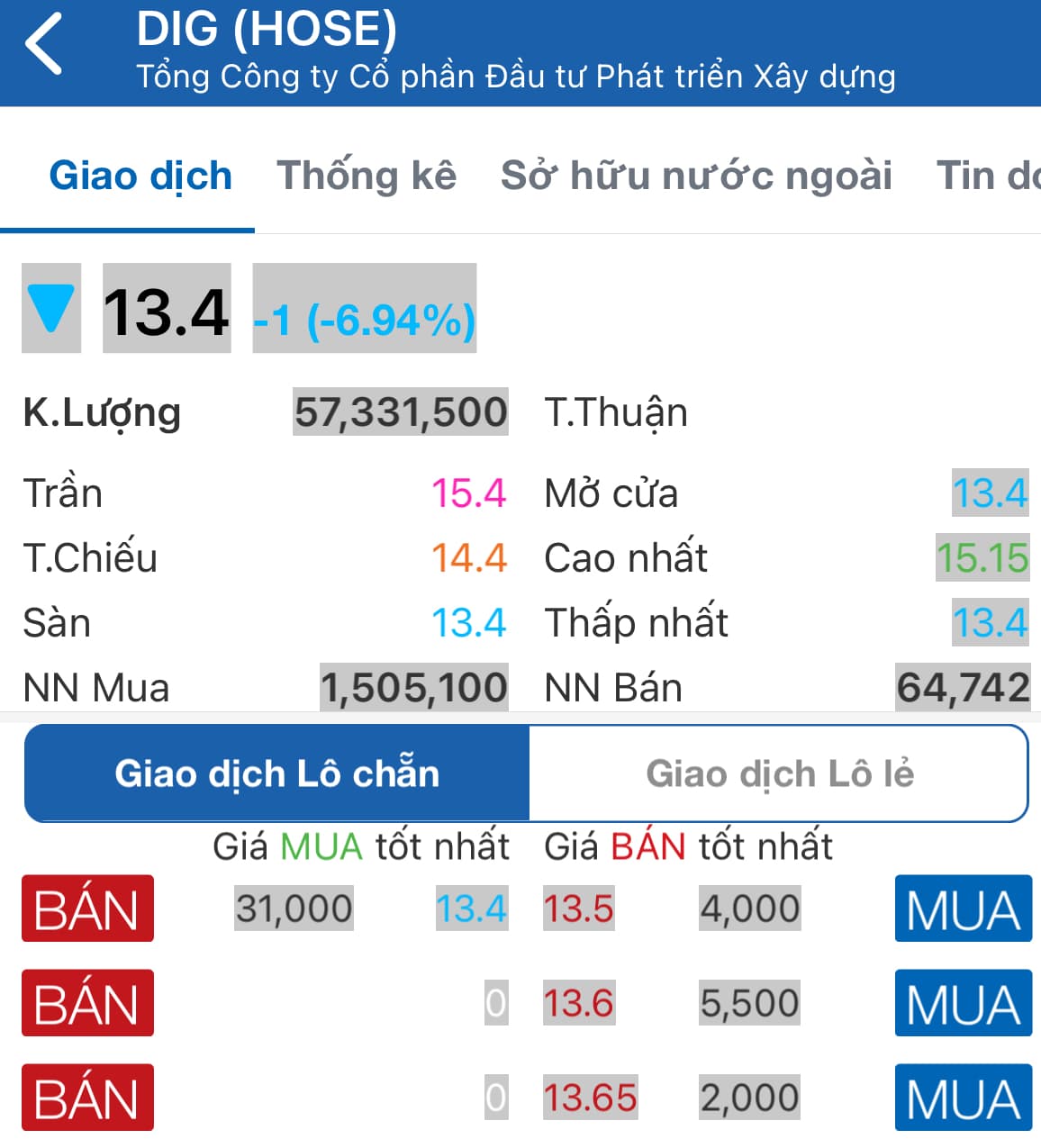1041x1148 pixels.
Task: Go back using the header arrow
Action: click(x=43, y=43)
